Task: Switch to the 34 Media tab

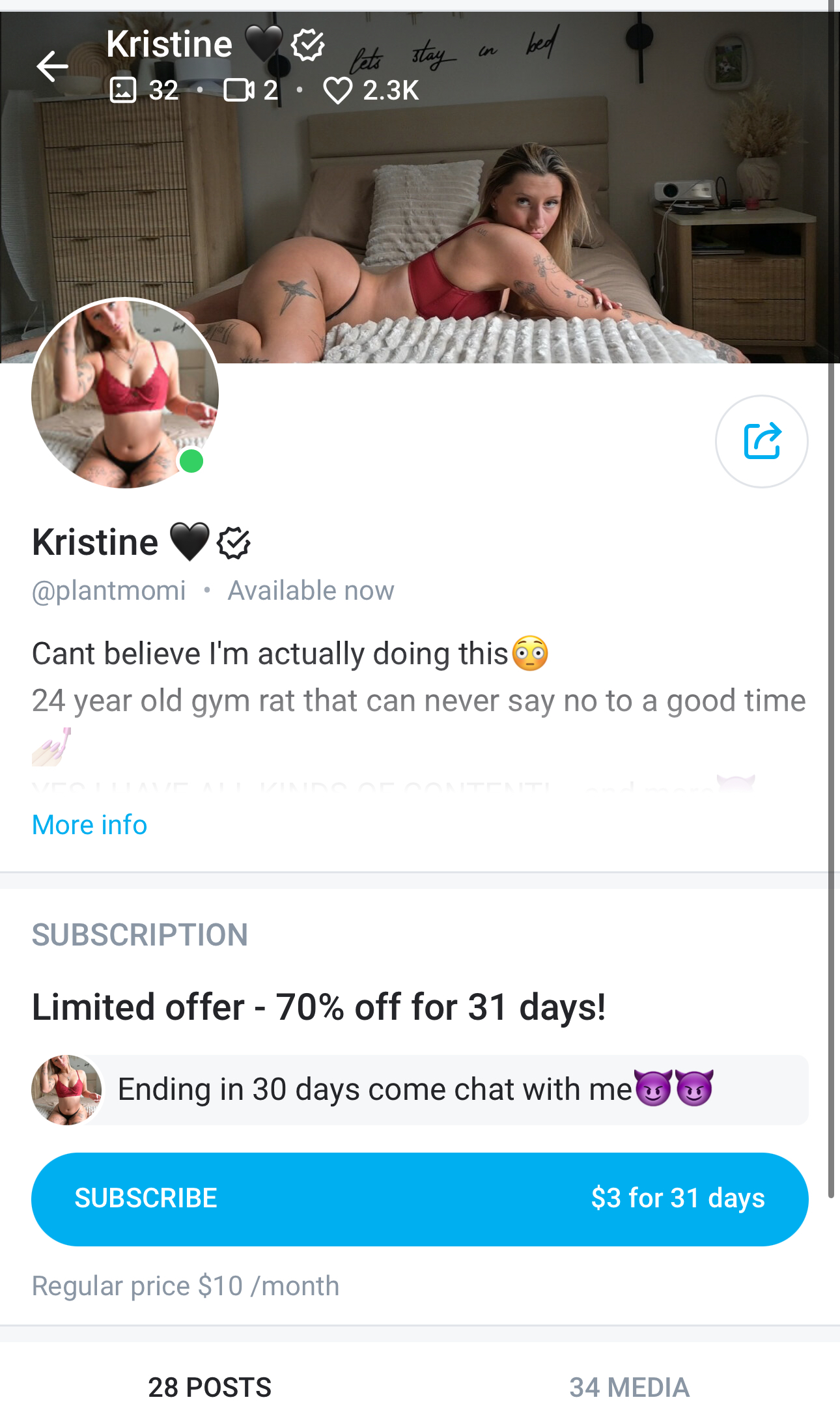Action: click(x=630, y=1387)
